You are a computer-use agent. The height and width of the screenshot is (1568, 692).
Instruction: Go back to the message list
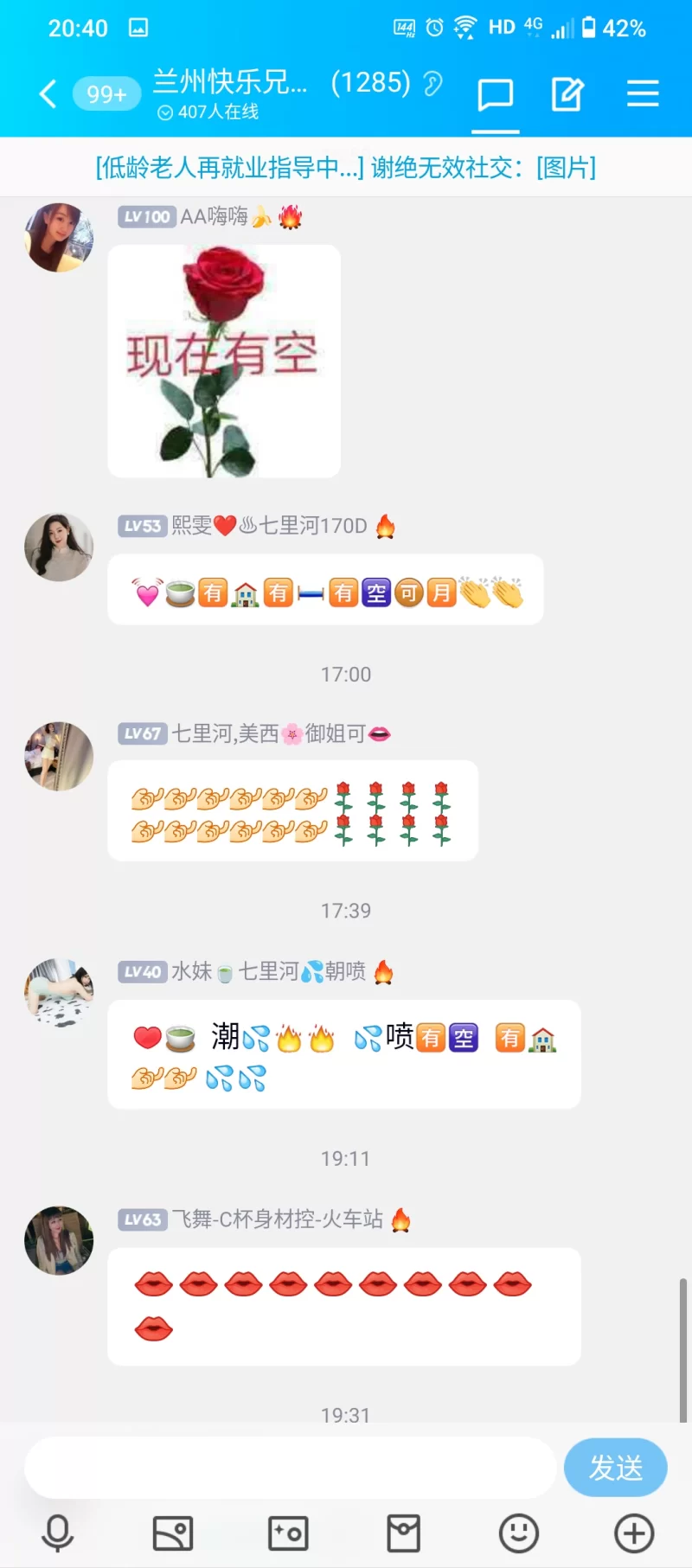(48, 93)
